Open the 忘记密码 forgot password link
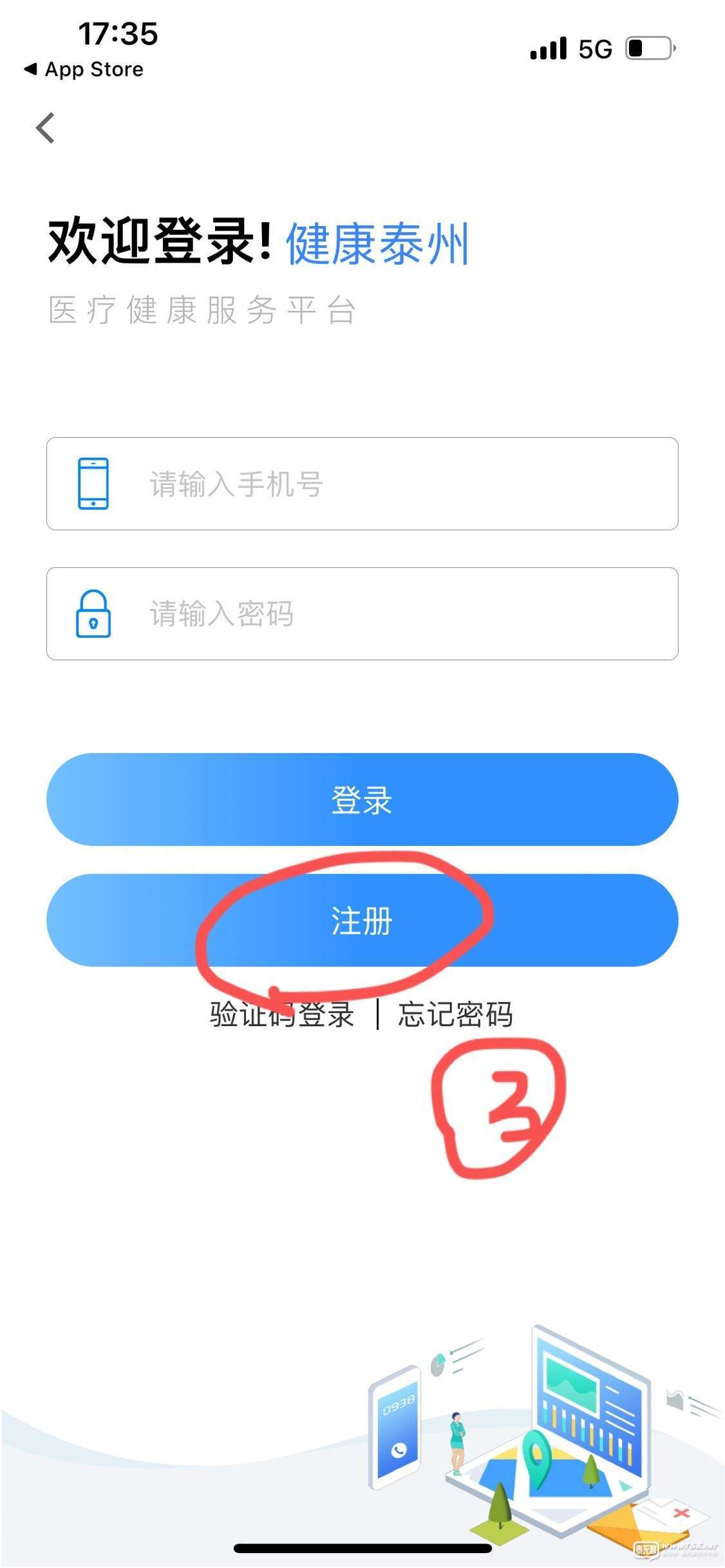Screen dimensions: 725x1568 pyautogui.click(x=455, y=1015)
